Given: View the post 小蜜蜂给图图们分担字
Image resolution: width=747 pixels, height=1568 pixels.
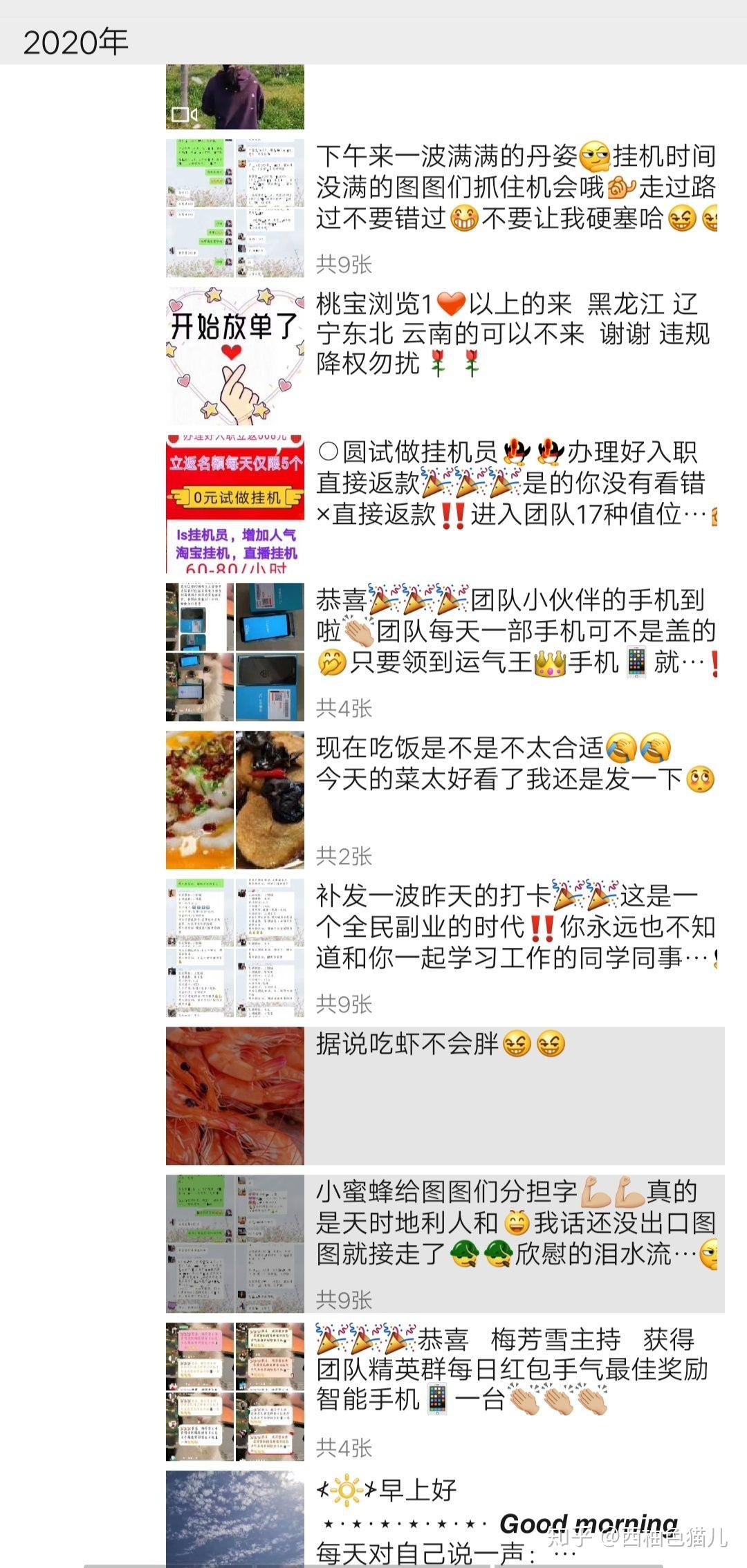Looking at the screenshot, I should tap(515, 1222).
